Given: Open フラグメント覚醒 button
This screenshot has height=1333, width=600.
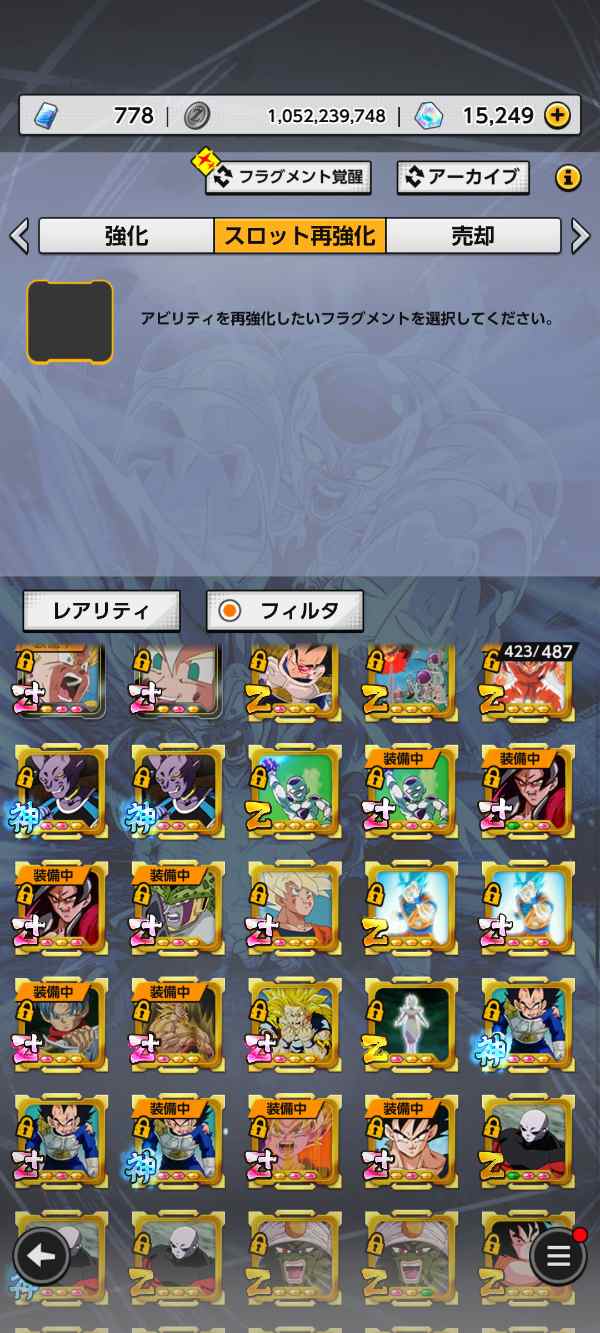Looking at the screenshot, I should click(289, 177).
